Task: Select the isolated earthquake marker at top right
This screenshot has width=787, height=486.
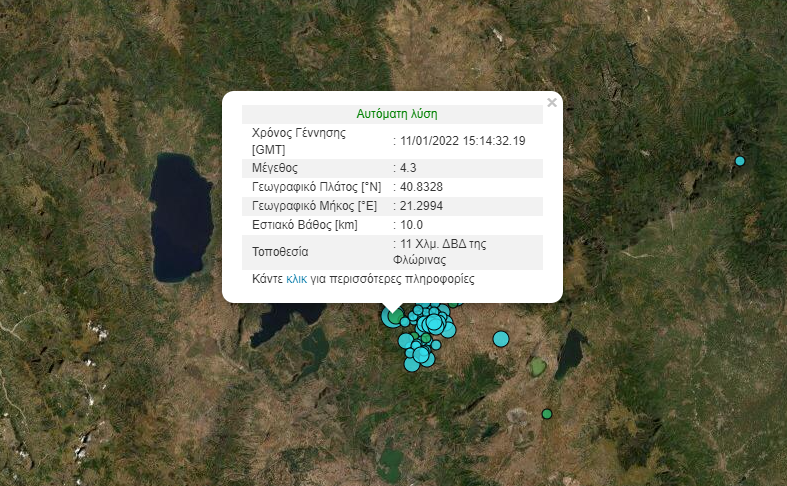Action: [x=740, y=161]
